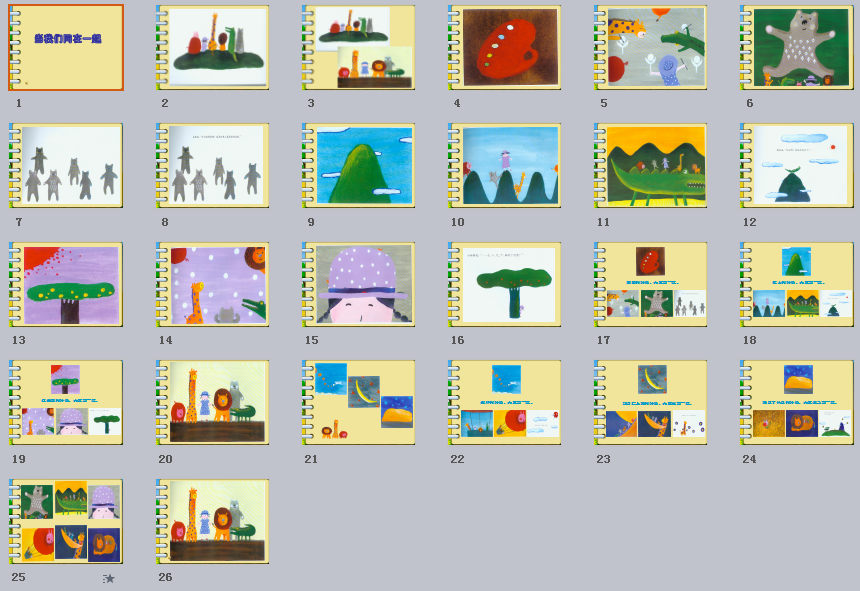The image size is (860, 591).
Task: Choose slide 9 with the green mountain
Action: (x=358, y=165)
